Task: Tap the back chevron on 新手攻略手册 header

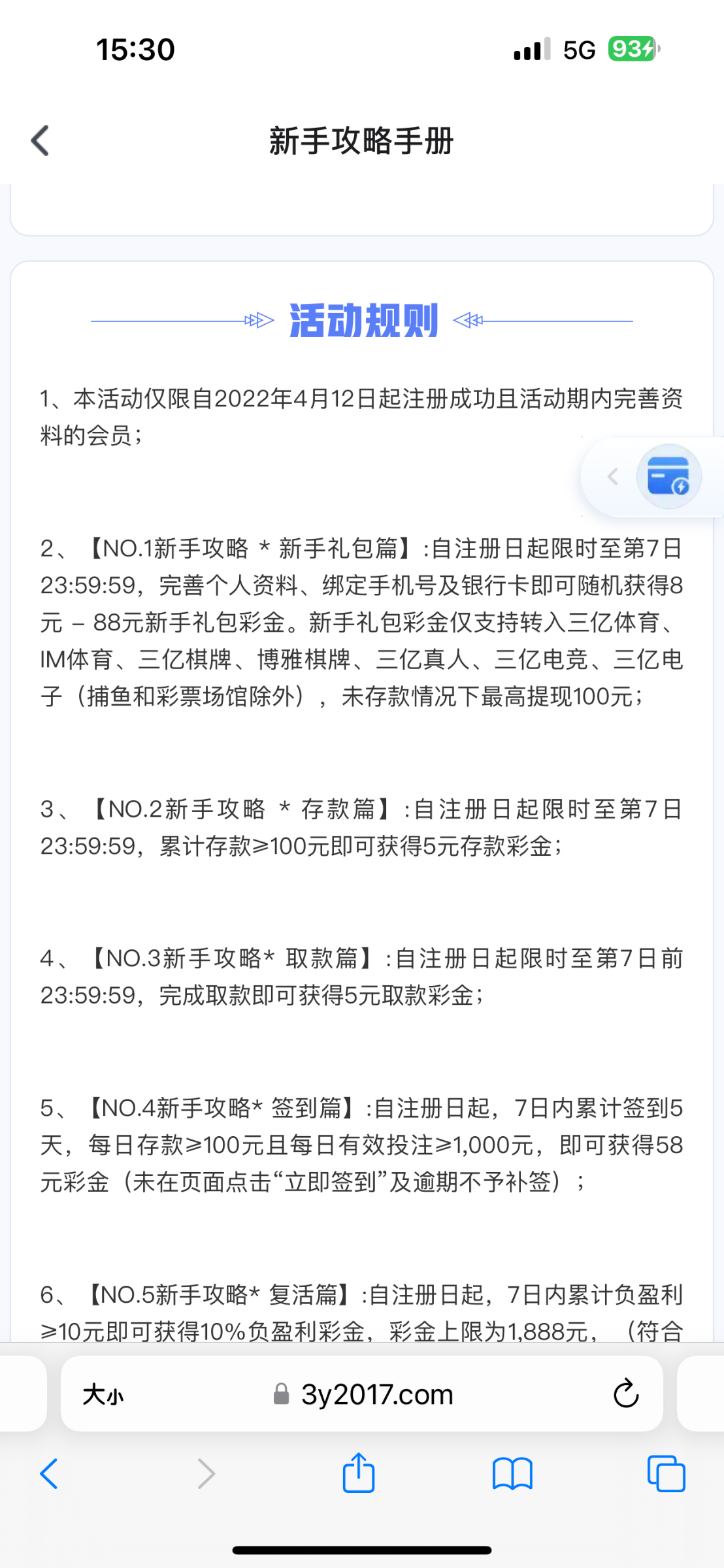Action: tap(39, 140)
